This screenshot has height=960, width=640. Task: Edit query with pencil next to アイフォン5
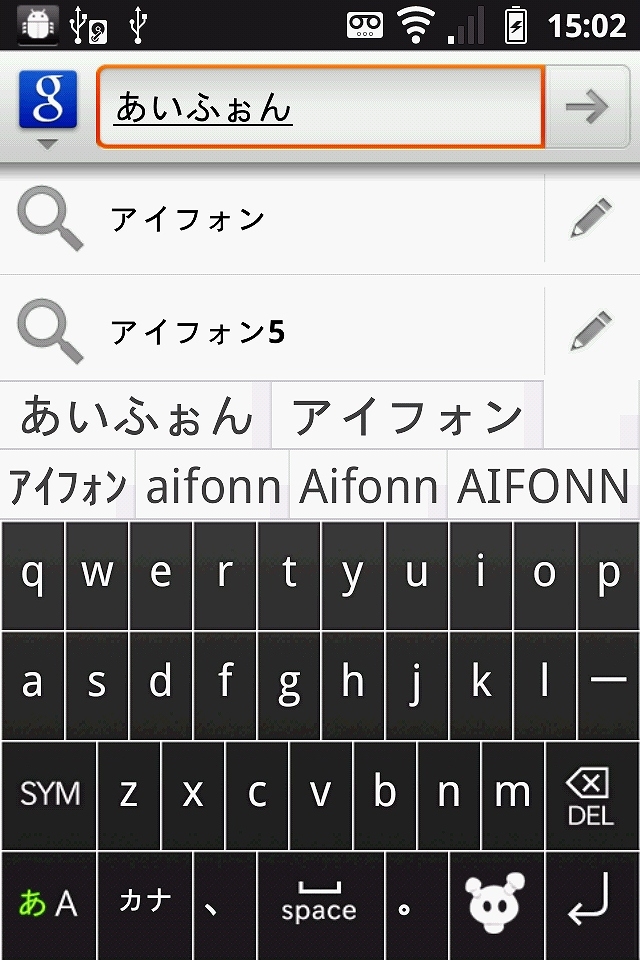pos(590,331)
